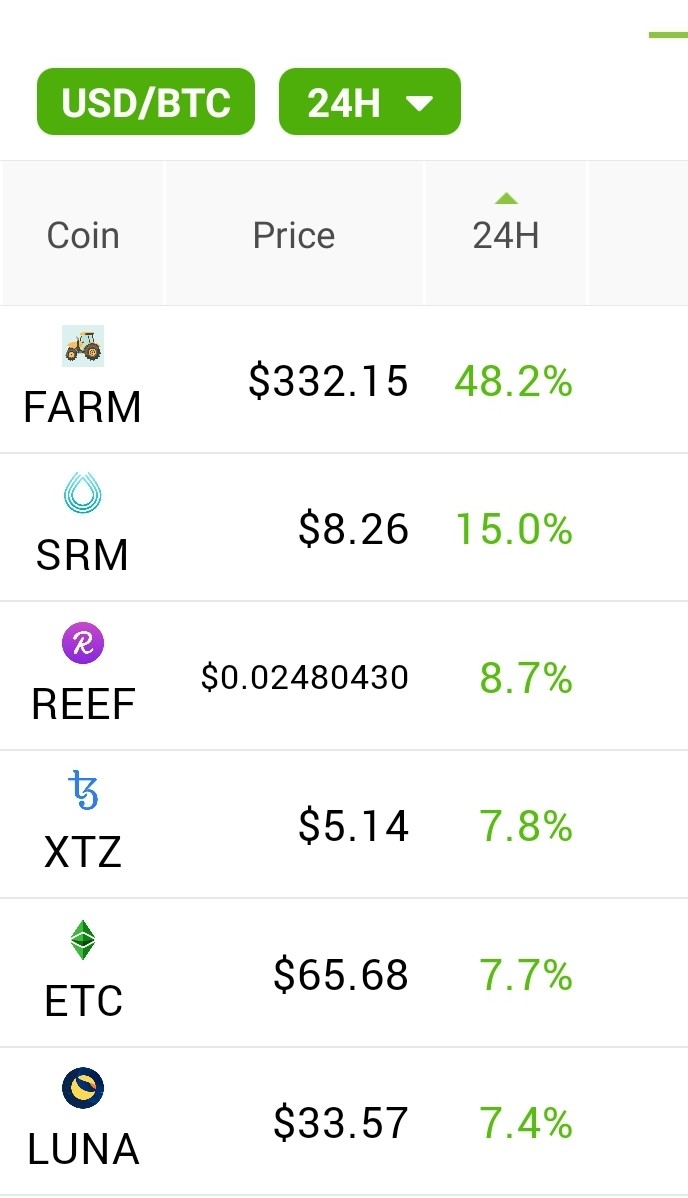Screen dimensions: 688x1198
Task: Sort by the Coin column header
Action: pyautogui.click(x=83, y=235)
